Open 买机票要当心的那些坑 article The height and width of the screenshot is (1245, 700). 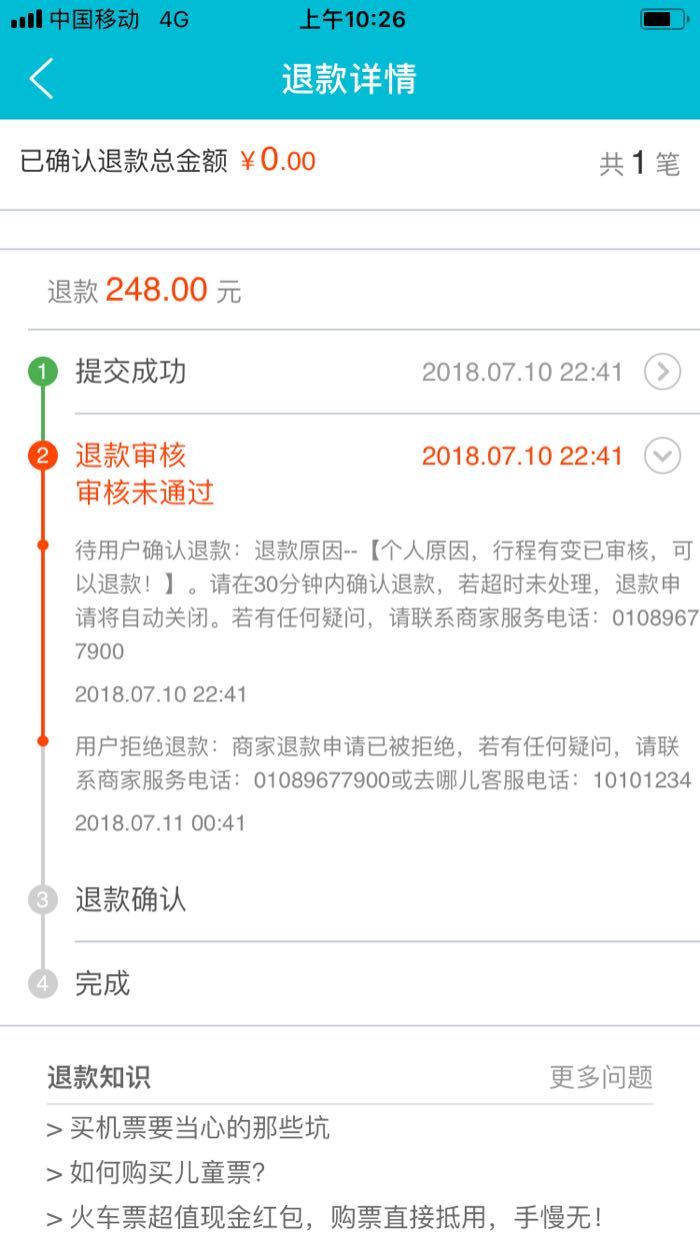tap(188, 1129)
